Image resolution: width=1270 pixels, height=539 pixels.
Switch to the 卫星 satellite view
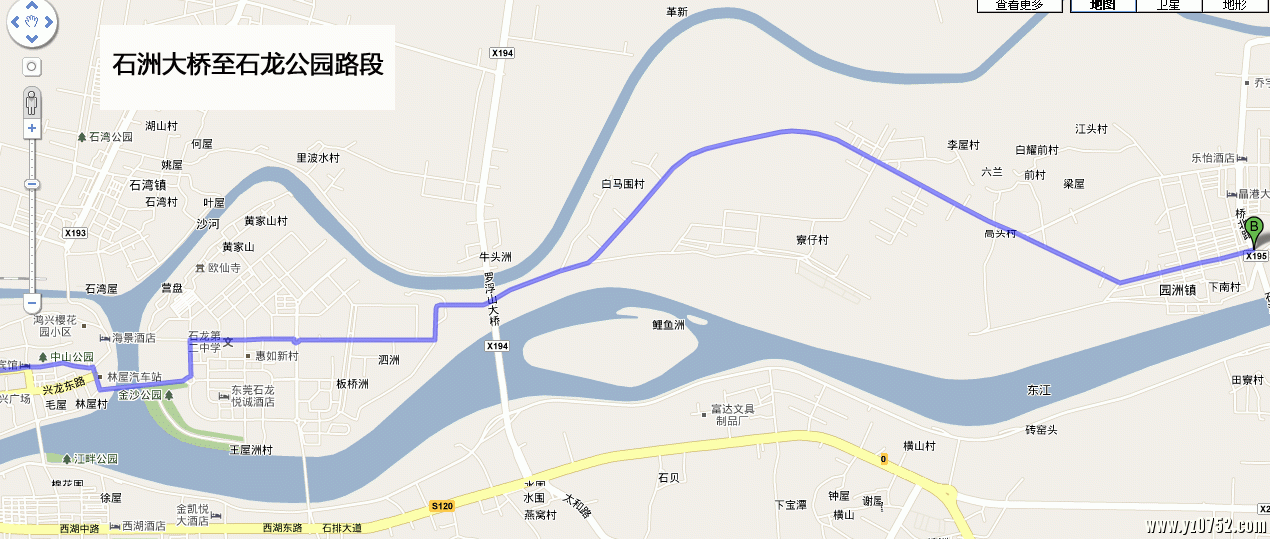tap(1168, 5)
